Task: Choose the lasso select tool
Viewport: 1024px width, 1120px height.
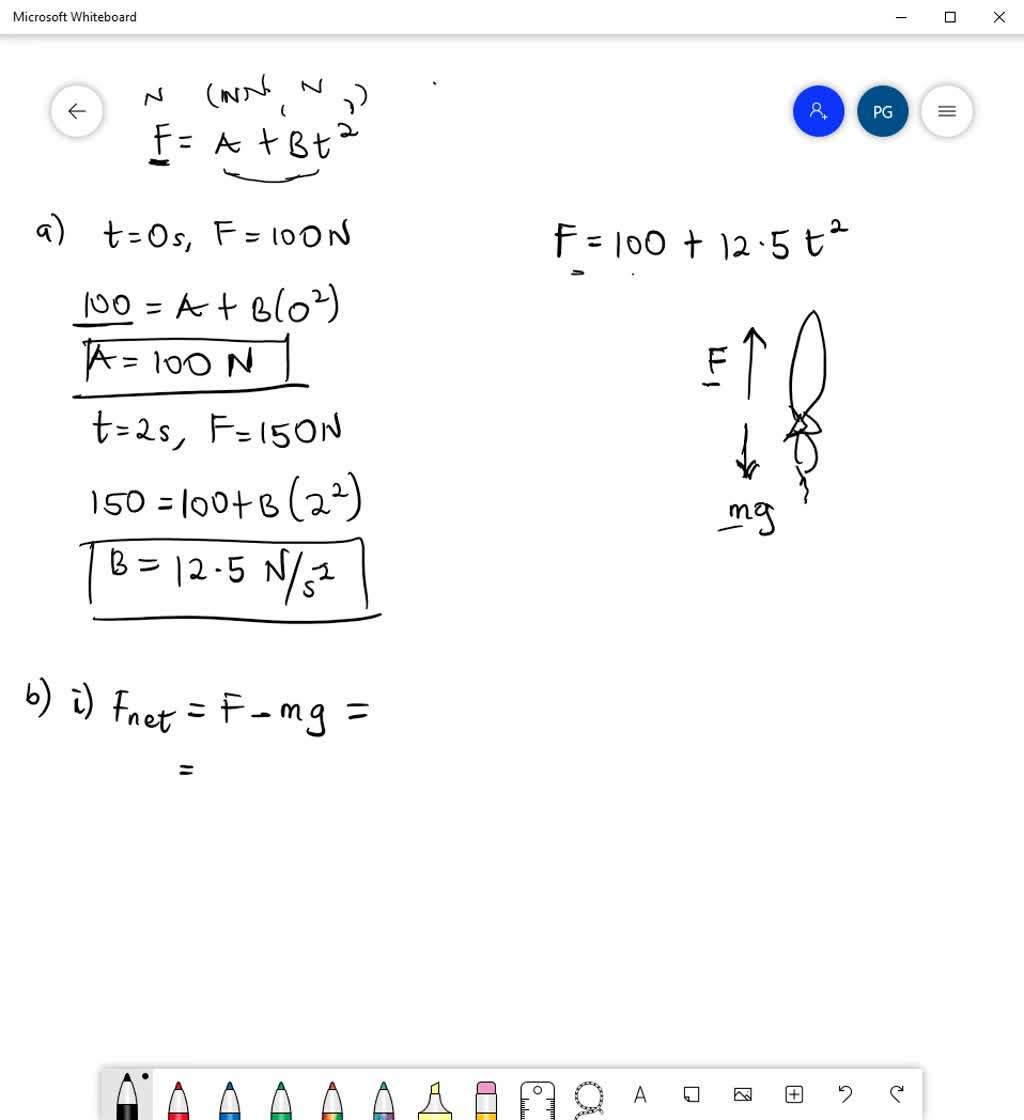Action: (589, 1097)
